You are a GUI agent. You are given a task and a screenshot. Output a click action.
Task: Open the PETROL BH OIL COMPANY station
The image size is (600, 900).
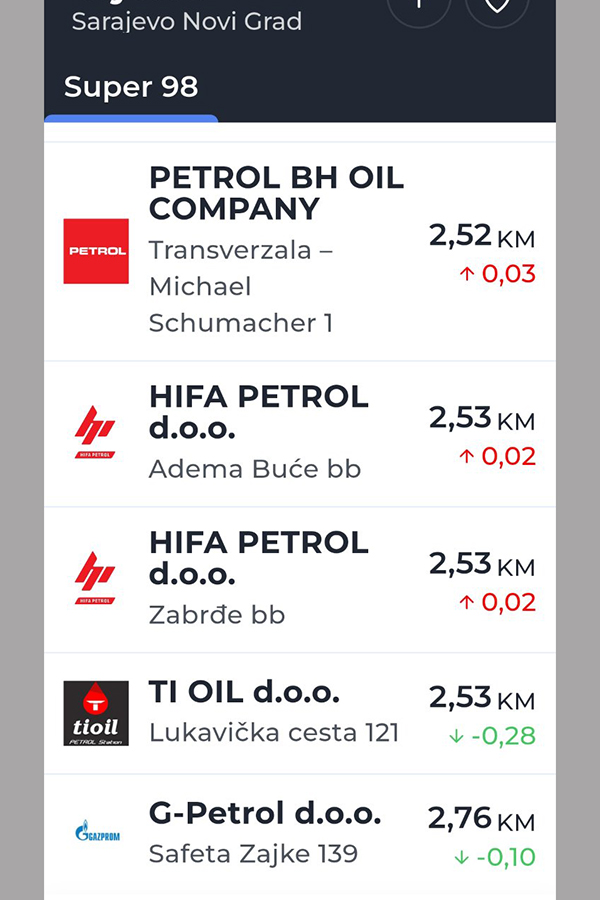pyautogui.click(x=299, y=251)
